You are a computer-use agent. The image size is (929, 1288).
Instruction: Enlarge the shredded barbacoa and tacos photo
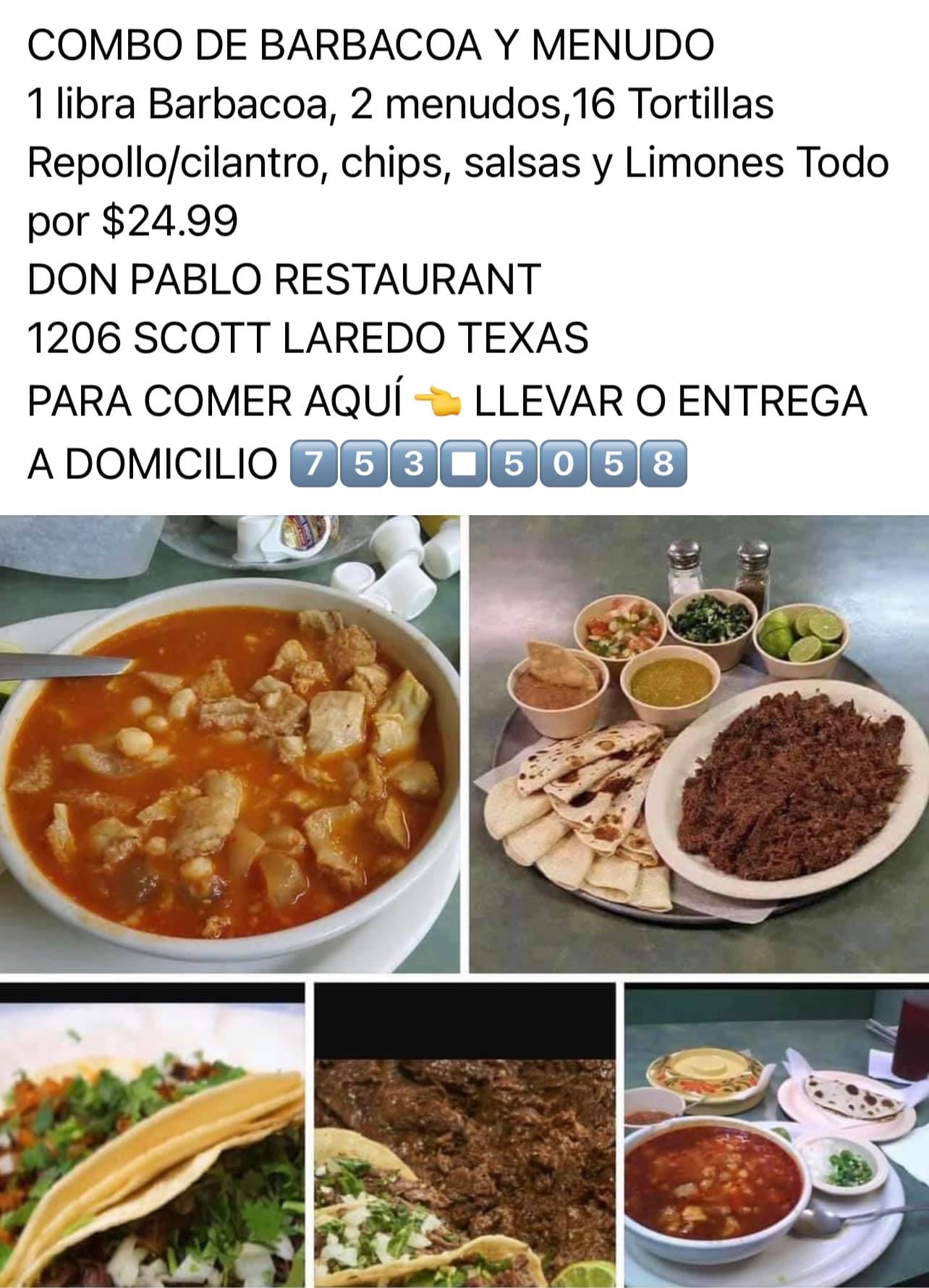tap(465, 1136)
